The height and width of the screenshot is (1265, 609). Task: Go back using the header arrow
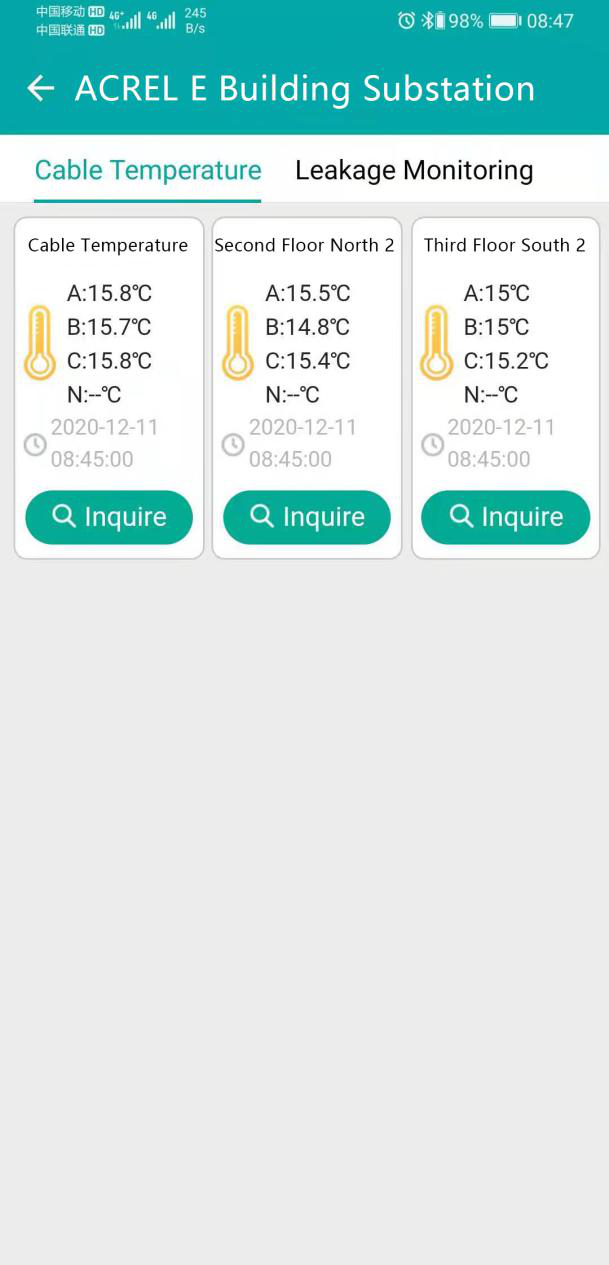tap(41, 89)
